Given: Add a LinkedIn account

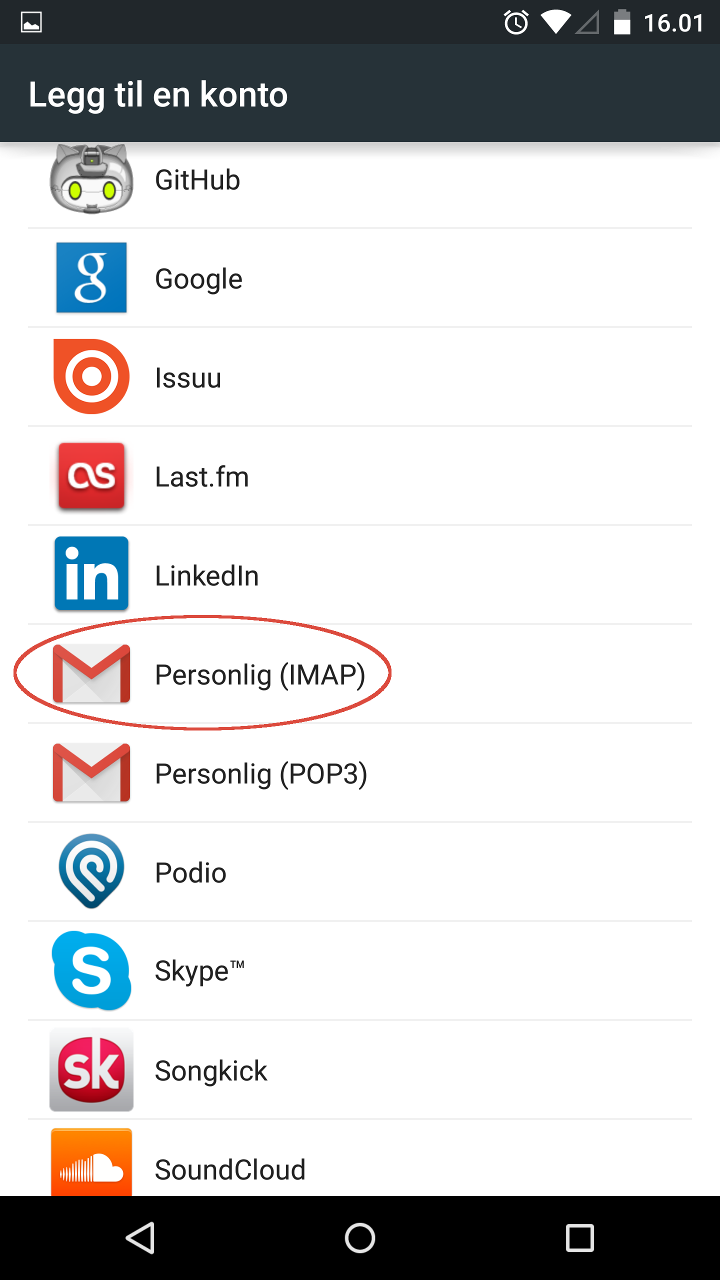Looking at the screenshot, I should [x=360, y=575].
